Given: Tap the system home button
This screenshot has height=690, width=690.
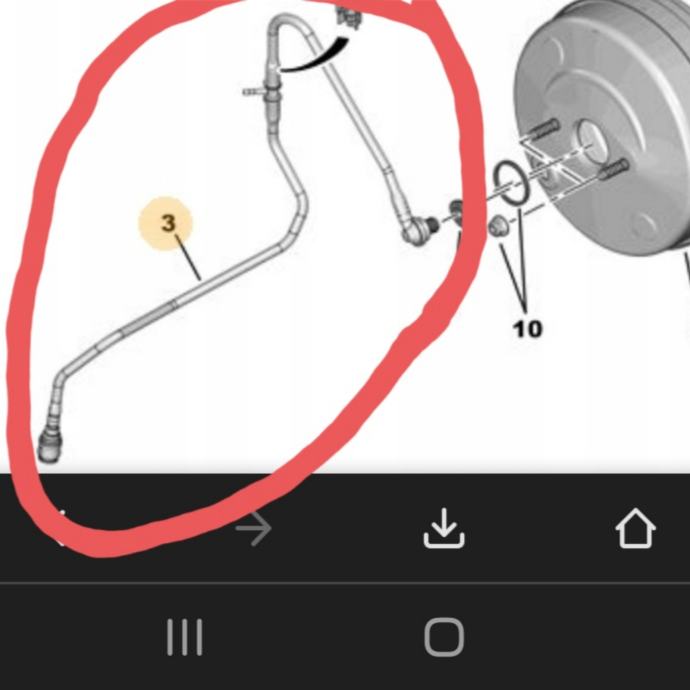Looking at the screenshot, I should pos(444,637).
